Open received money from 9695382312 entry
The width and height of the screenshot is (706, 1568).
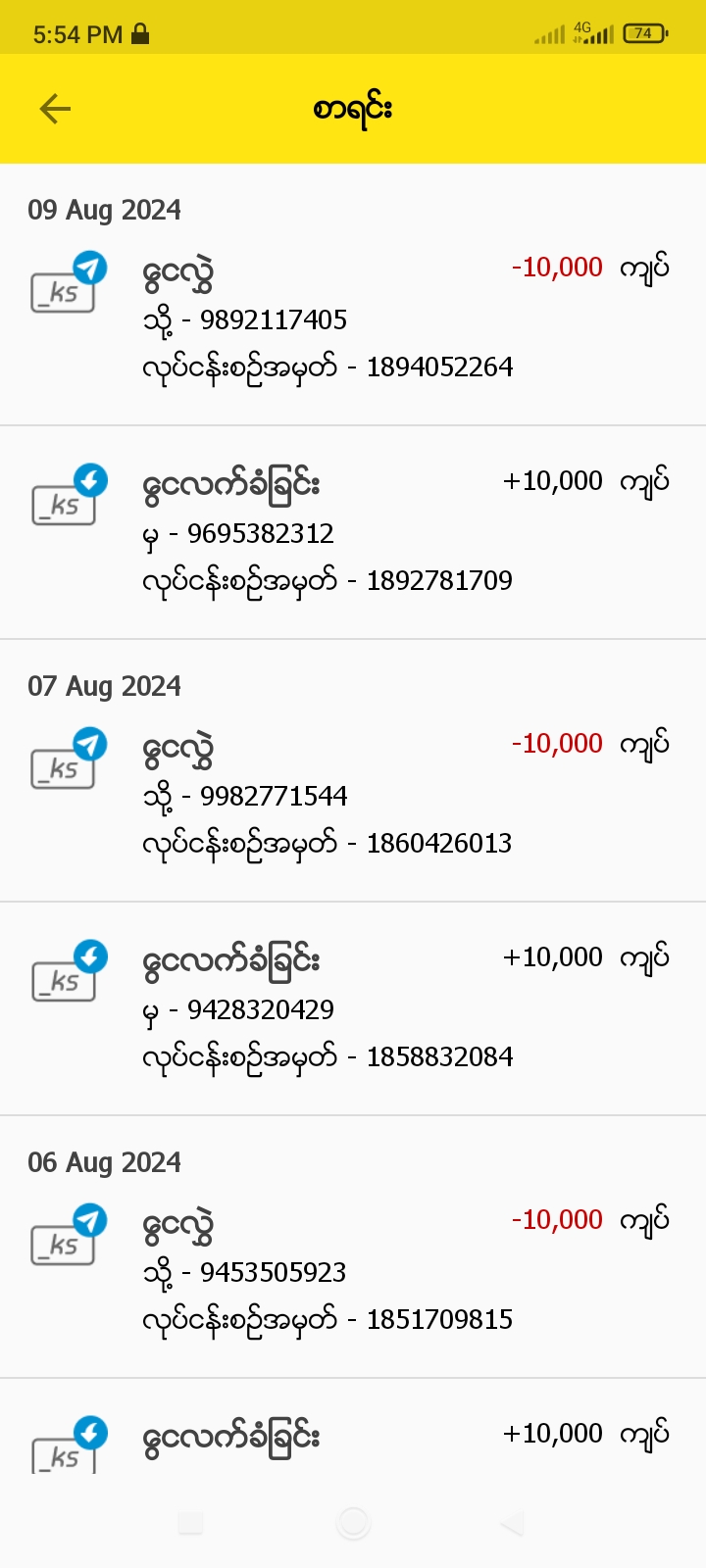click(x=353, y=532)
